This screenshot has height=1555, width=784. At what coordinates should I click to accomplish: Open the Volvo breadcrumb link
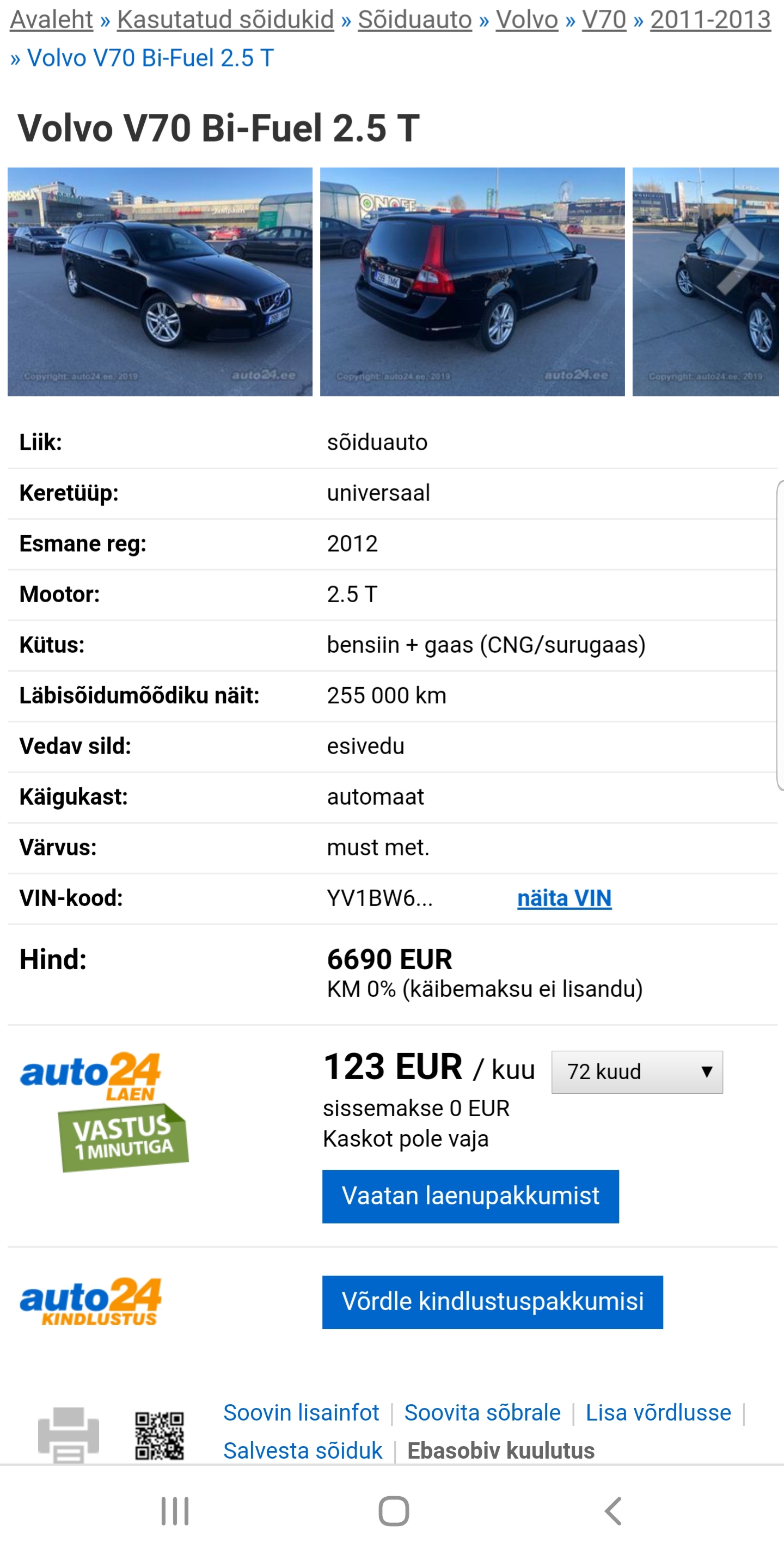(x=527, y=19)
